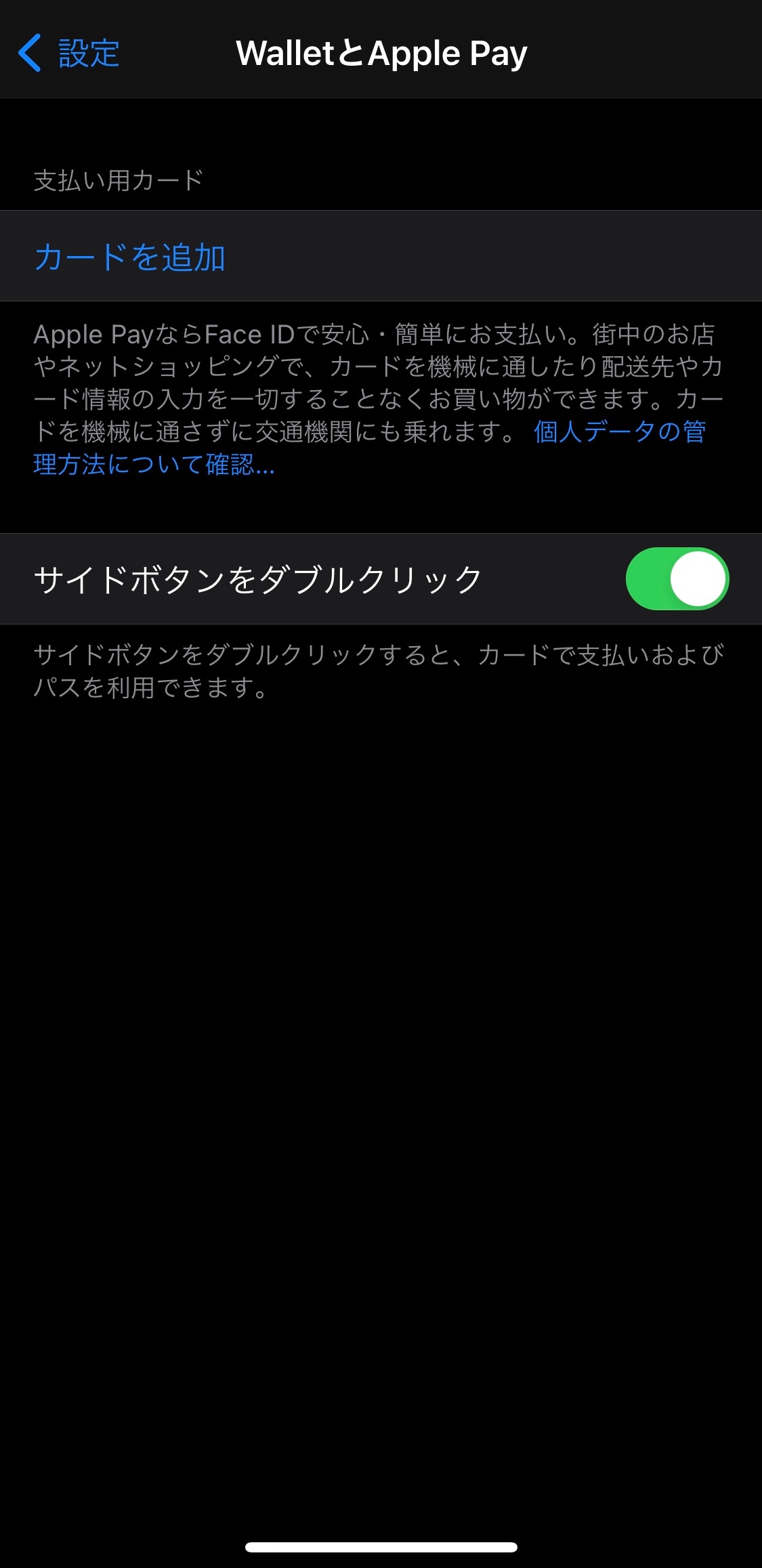Tap カードを追加 to add a card
Image resolution: width=762 pixels, height=1568 pixels.
coord(130,257)
